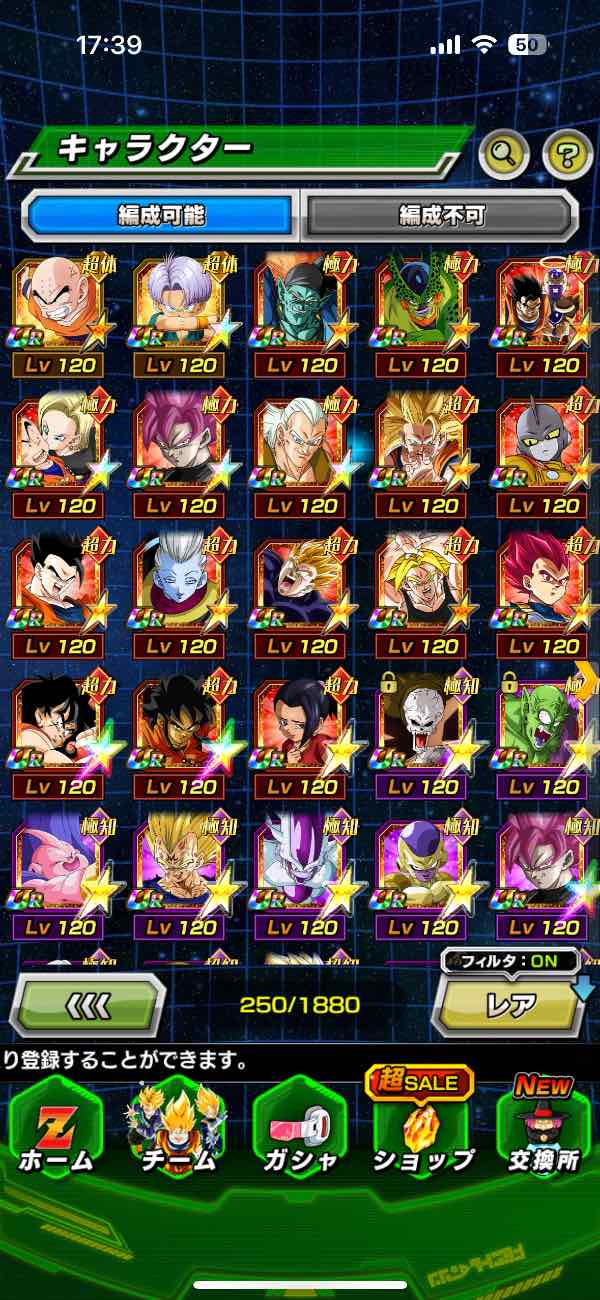Open the character search magnifier
Viewport: 600px width, 1300px height.
504,153
